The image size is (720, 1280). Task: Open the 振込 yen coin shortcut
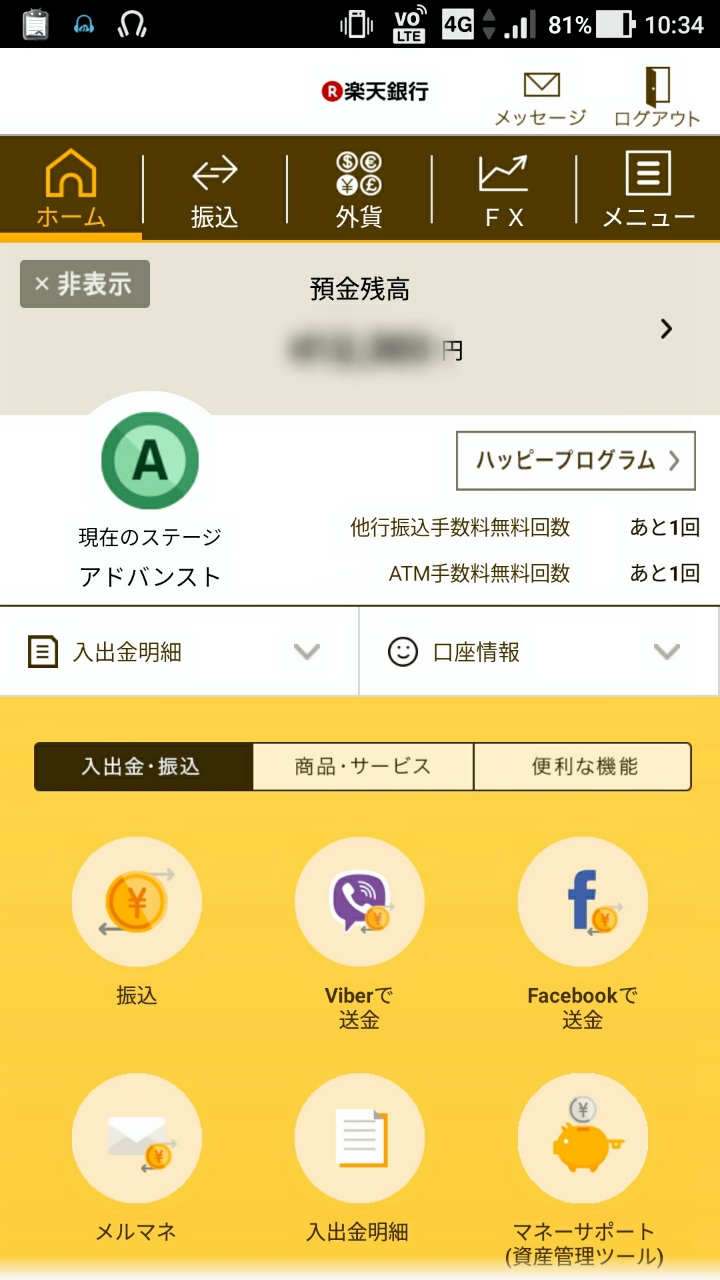137,903
